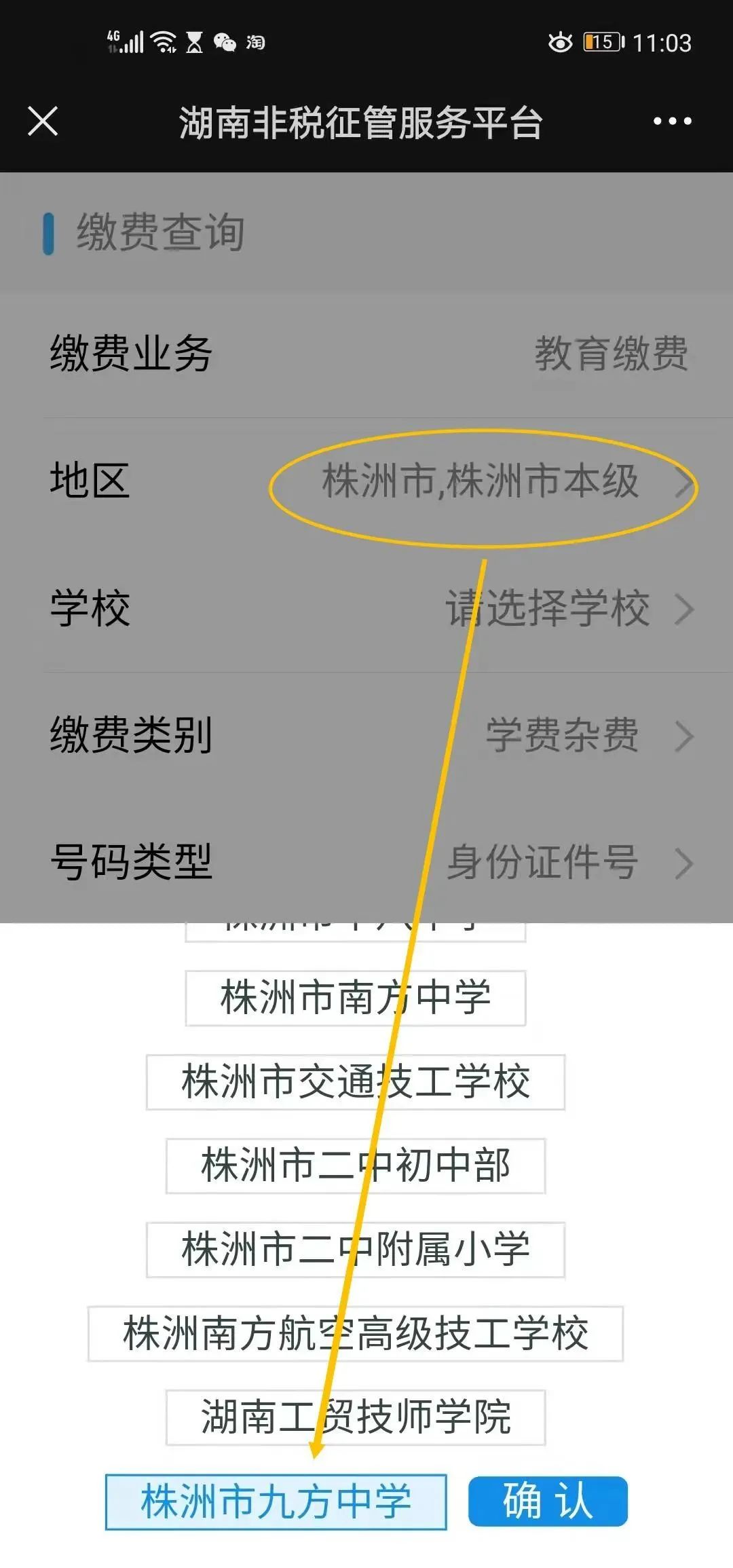Choose 株洲市二中附属小学
733x1568 pixels.
(356, 1250)
